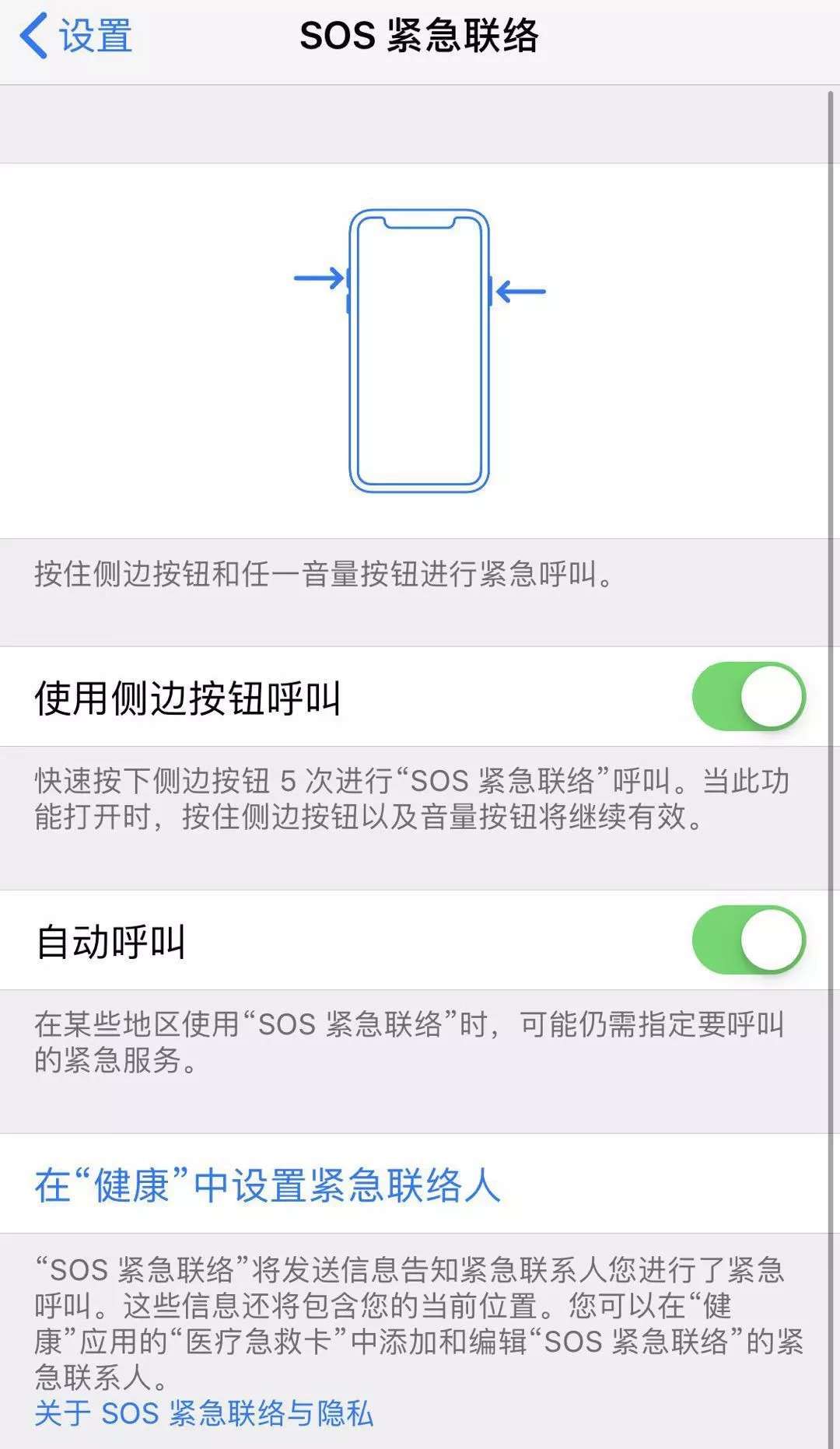
Task: Open 在"健康"中设置紧急联络人
Action: point(268,1185)
